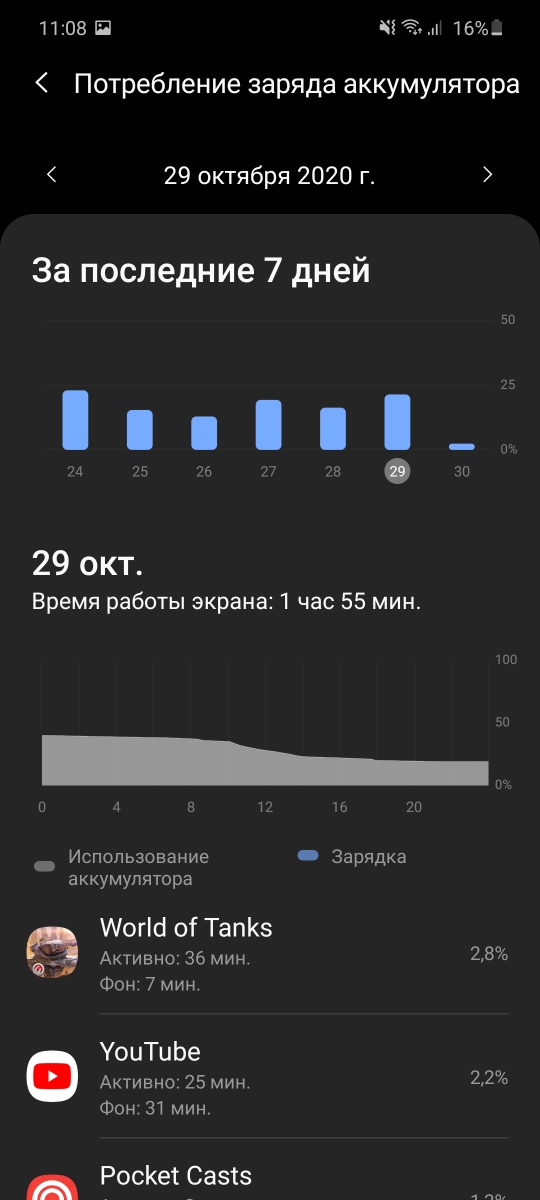Go to the previous day
540x1200 pixels.
(x=52, y=175)
